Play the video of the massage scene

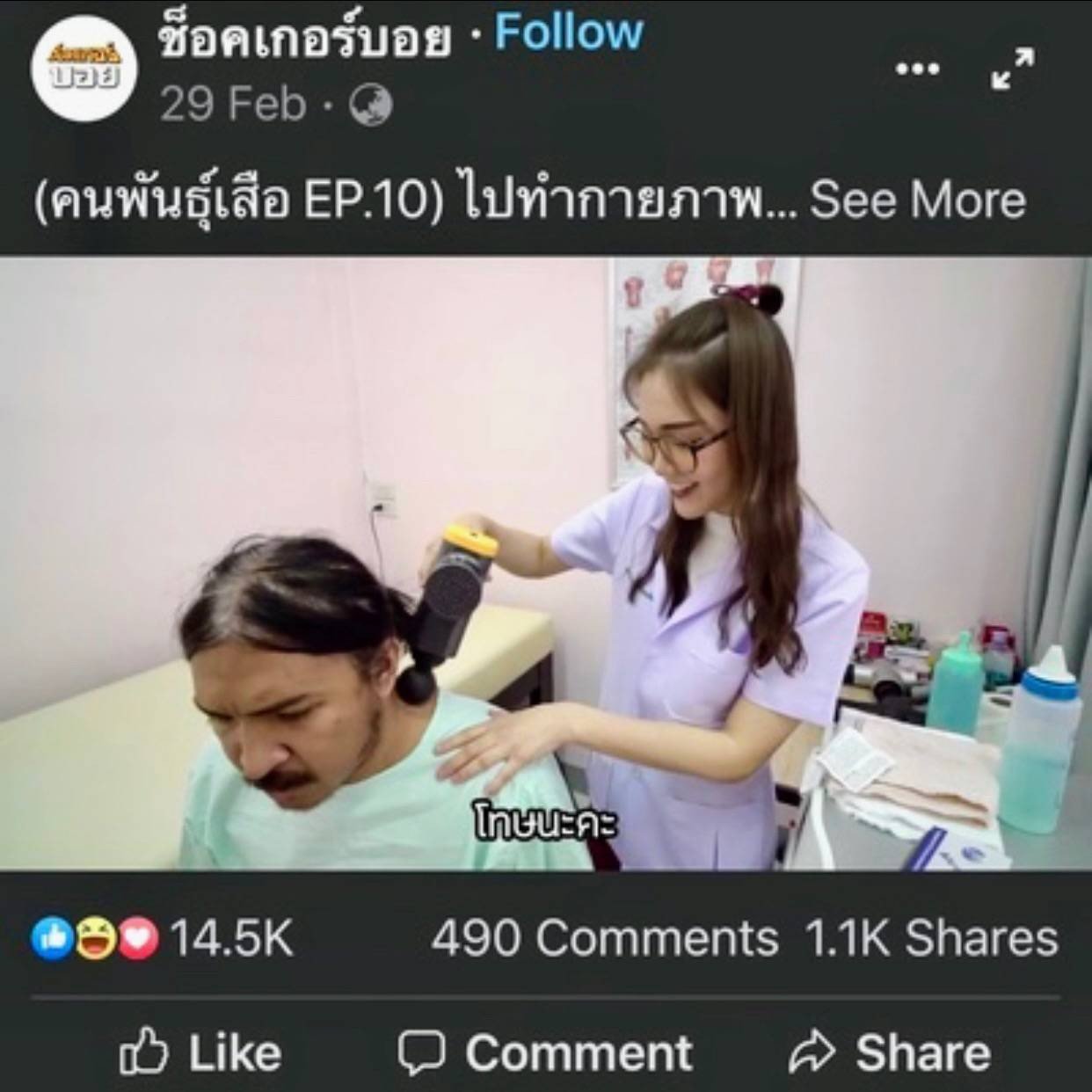pos(545,563)
